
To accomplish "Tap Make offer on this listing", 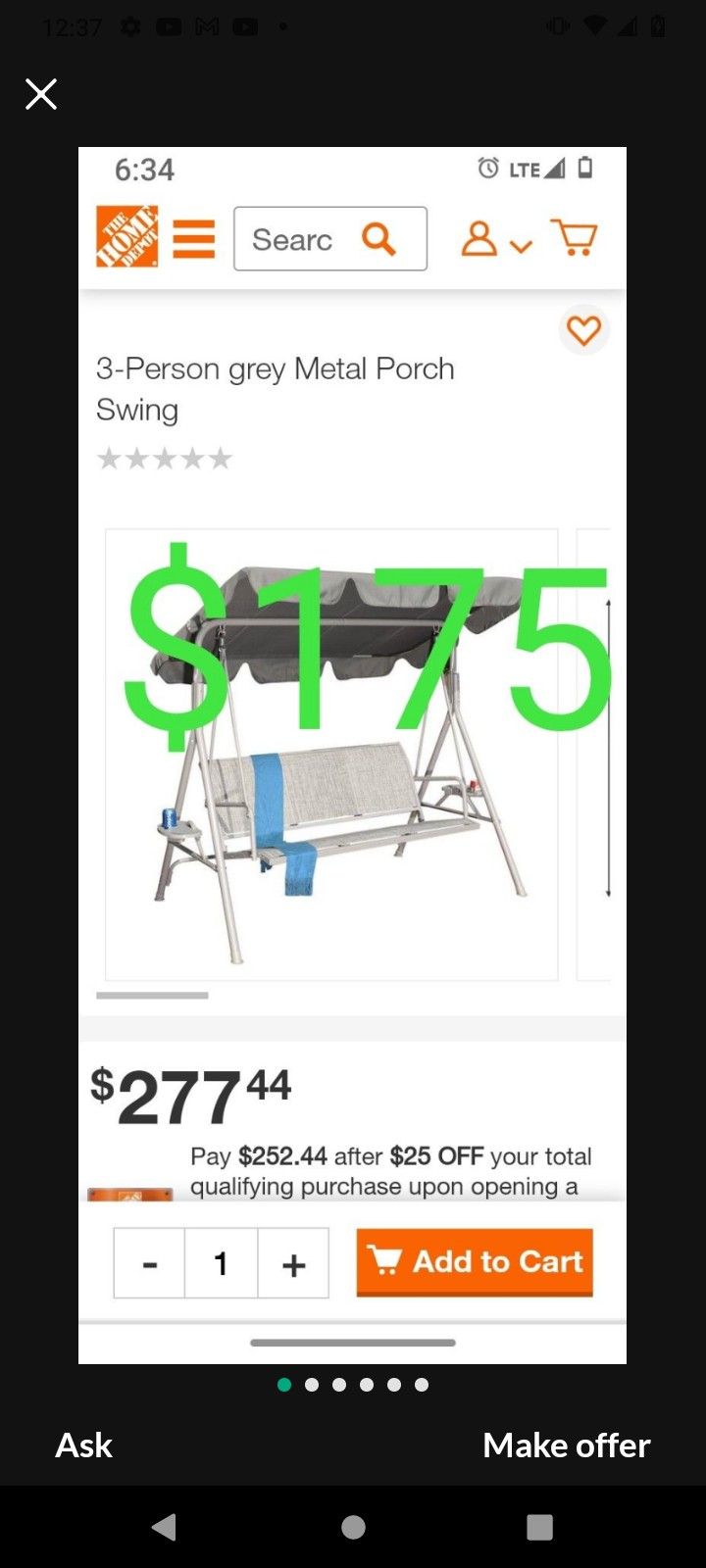I will pos(566,1445).
